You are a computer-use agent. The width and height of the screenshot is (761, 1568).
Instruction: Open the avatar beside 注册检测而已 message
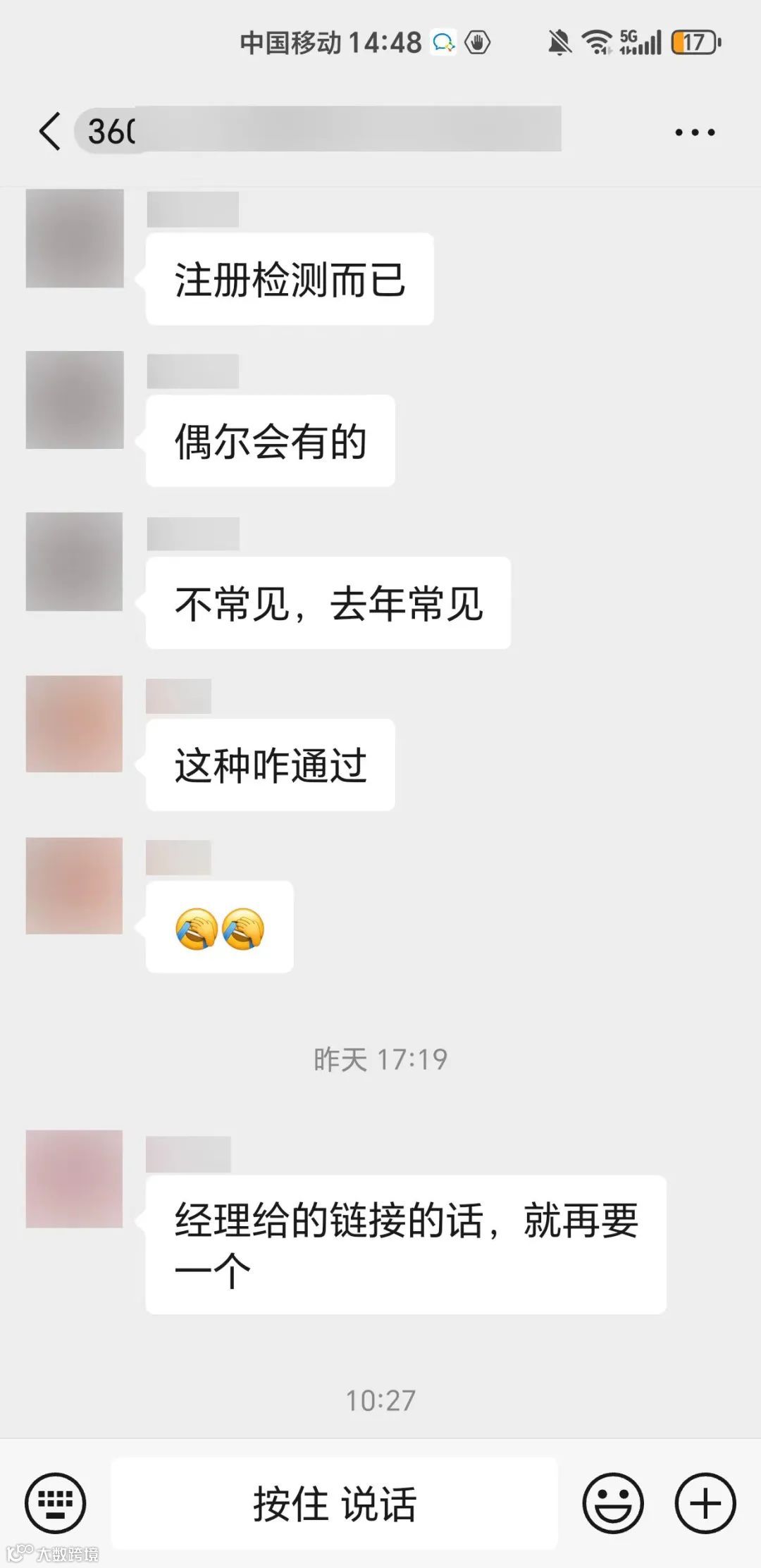click(x=73, y=237)
